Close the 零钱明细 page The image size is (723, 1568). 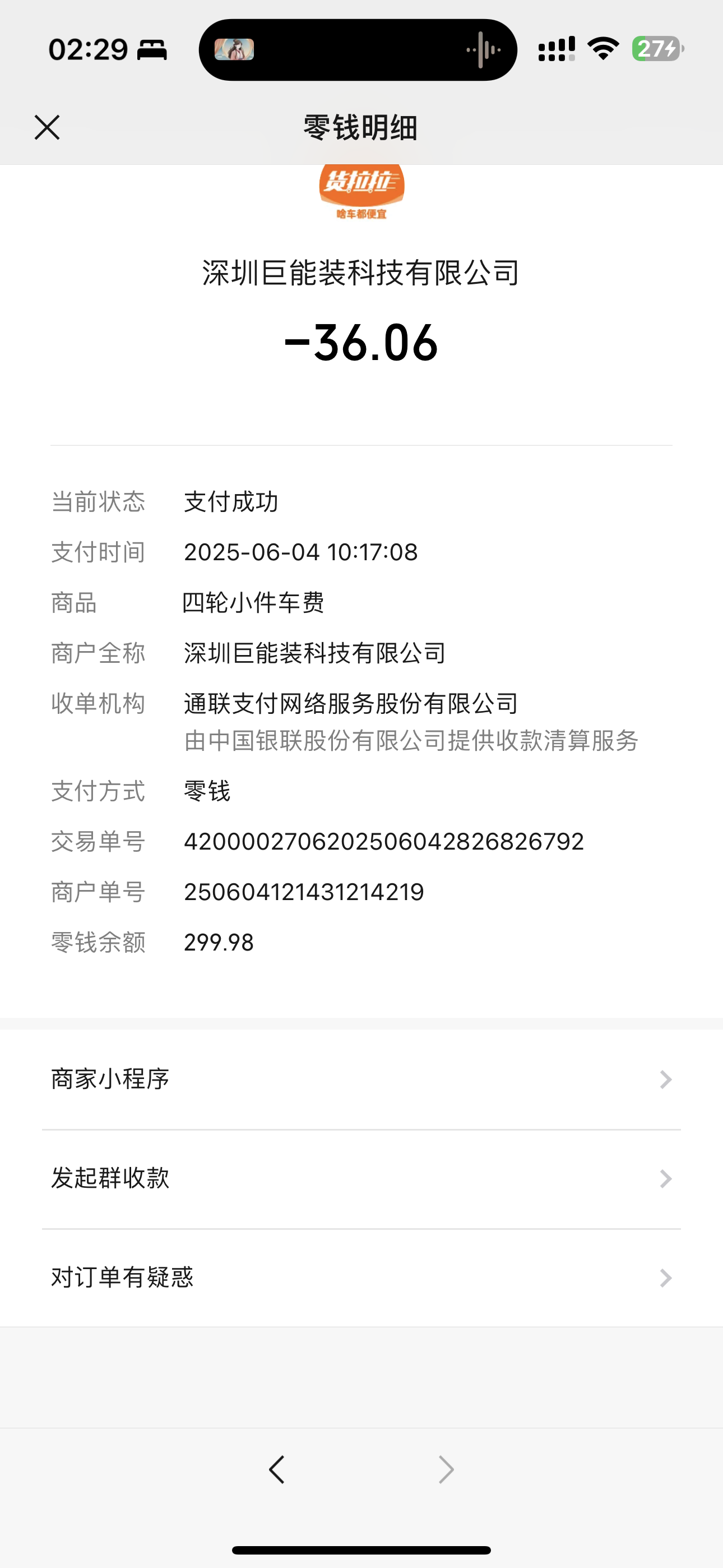pyautogui.click(x=47, y=127)
